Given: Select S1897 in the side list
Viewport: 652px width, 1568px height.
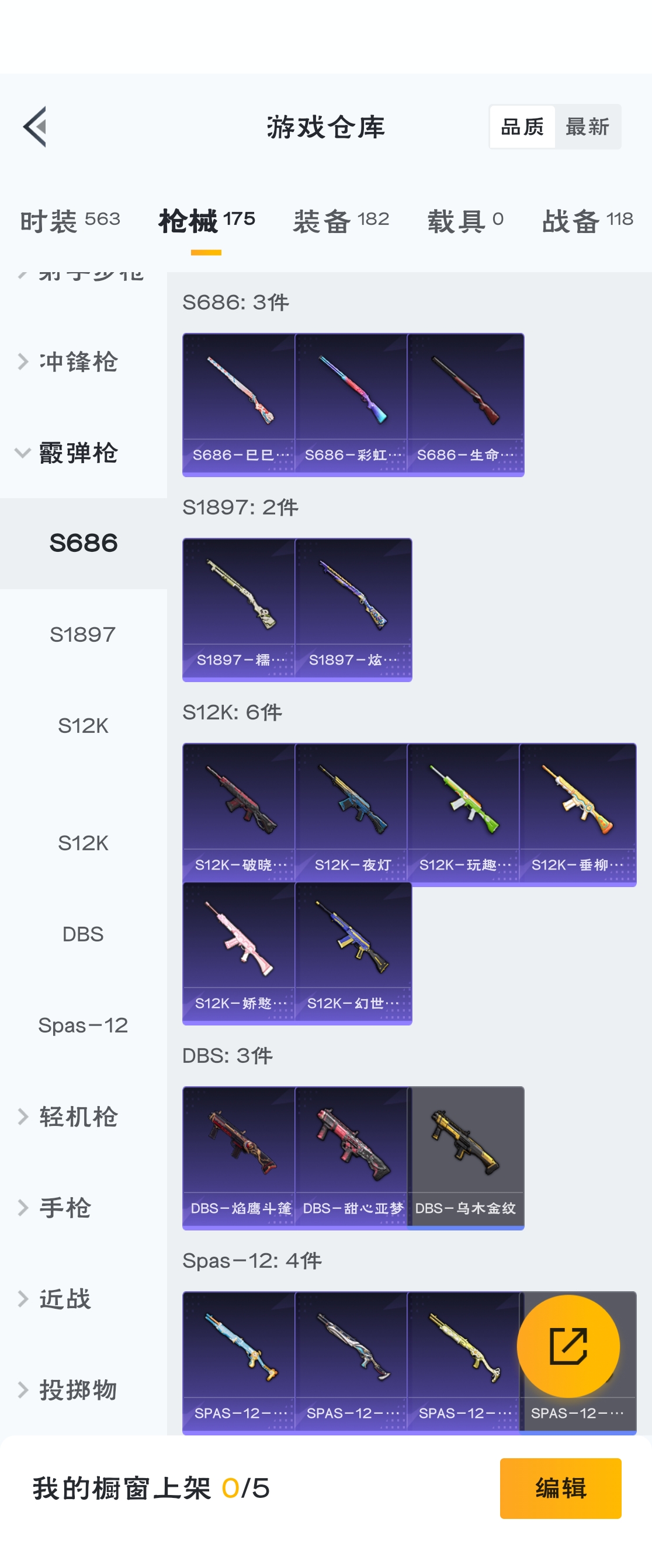Looking at the screenshot, I should coord(83,634).
